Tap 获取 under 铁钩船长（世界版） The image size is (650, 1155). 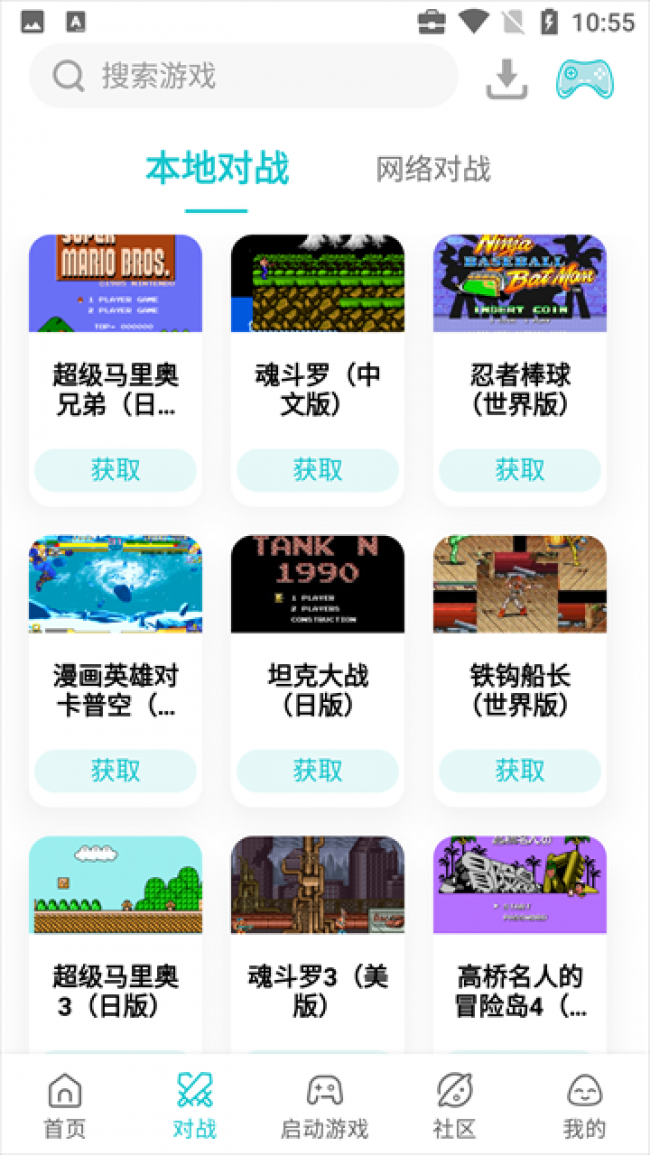point(520,770)
